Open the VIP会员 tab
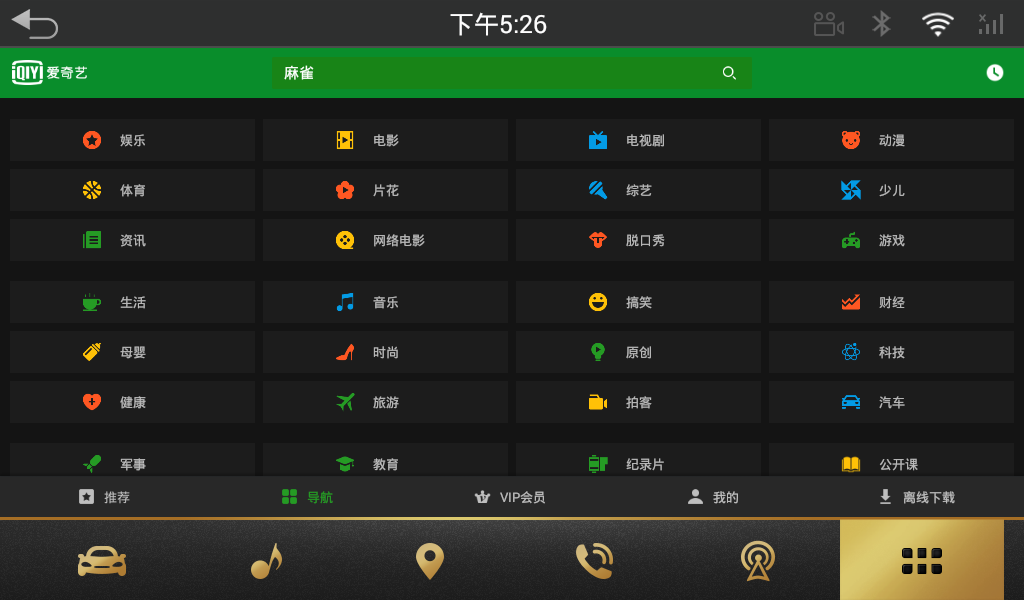Screen dimensions: 1024x600 pyautogui.click(x=509, y=497)
